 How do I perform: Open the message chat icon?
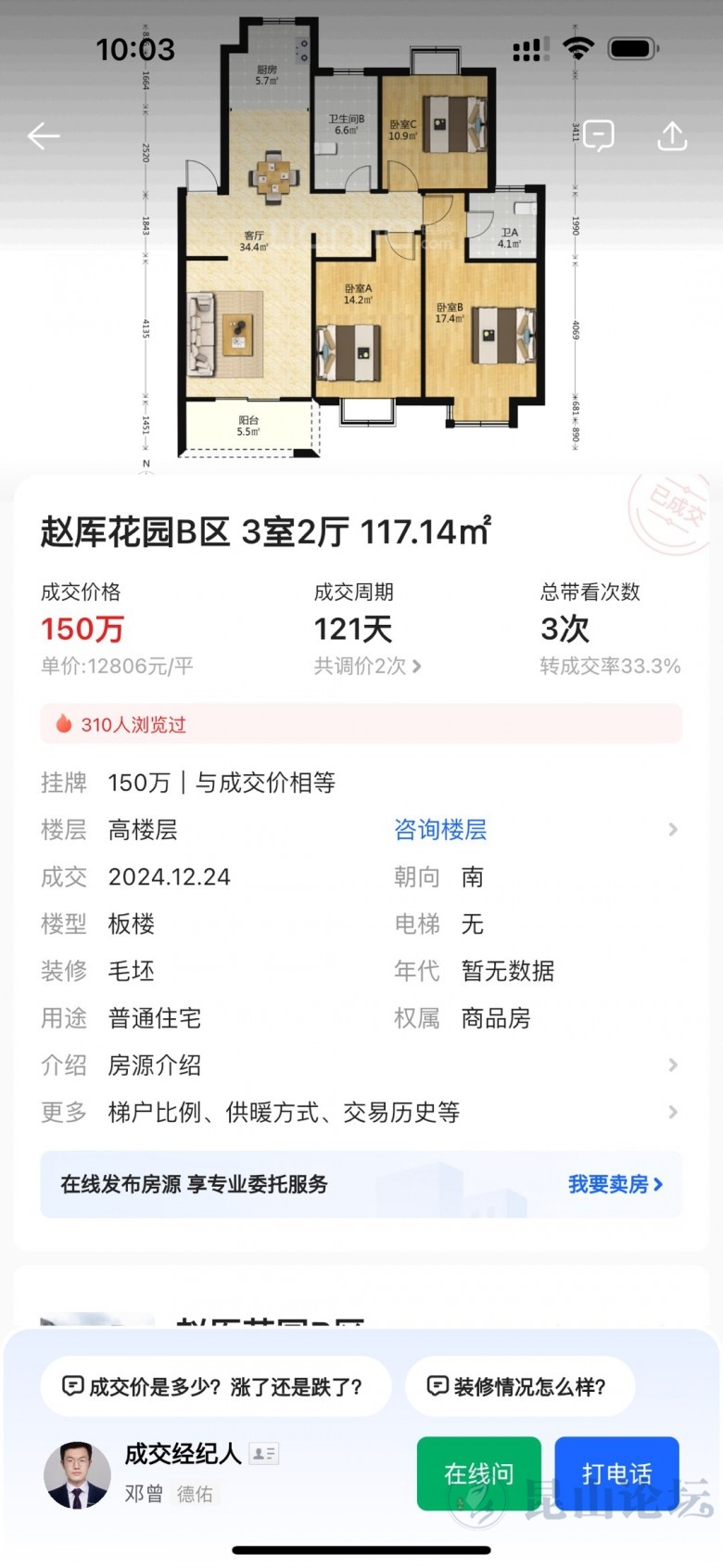pos(599,136)
